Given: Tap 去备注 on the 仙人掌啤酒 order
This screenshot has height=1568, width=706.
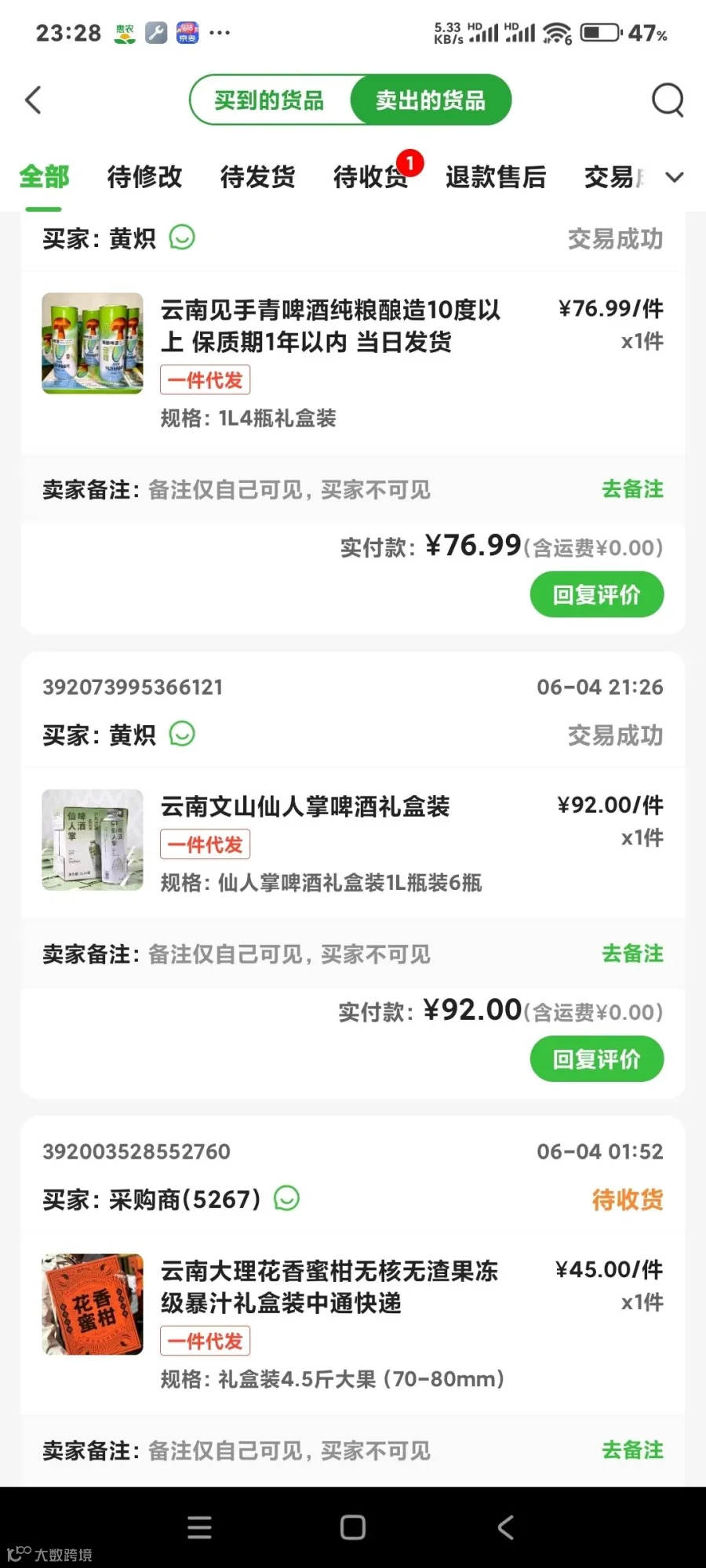Looking at the screenshot, I should click(632, 954).
